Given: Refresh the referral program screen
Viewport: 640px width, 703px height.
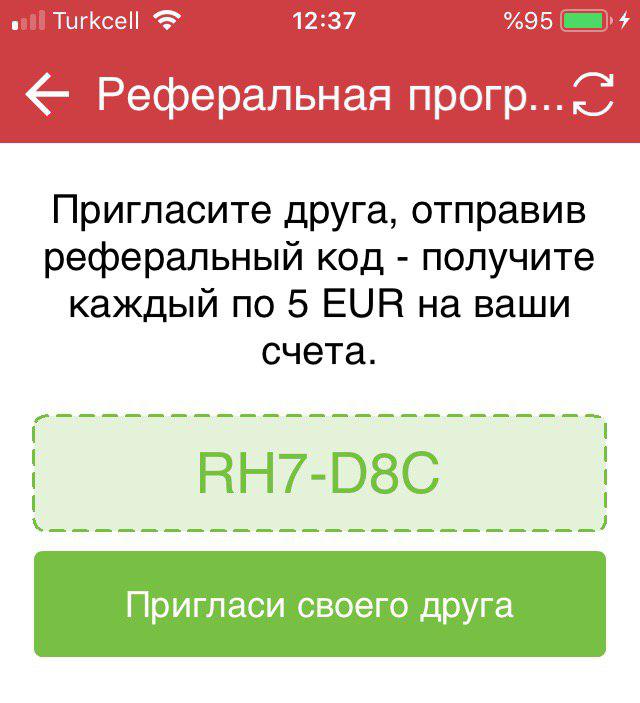Looking at the screenshot, I should [x=592, y=95].
